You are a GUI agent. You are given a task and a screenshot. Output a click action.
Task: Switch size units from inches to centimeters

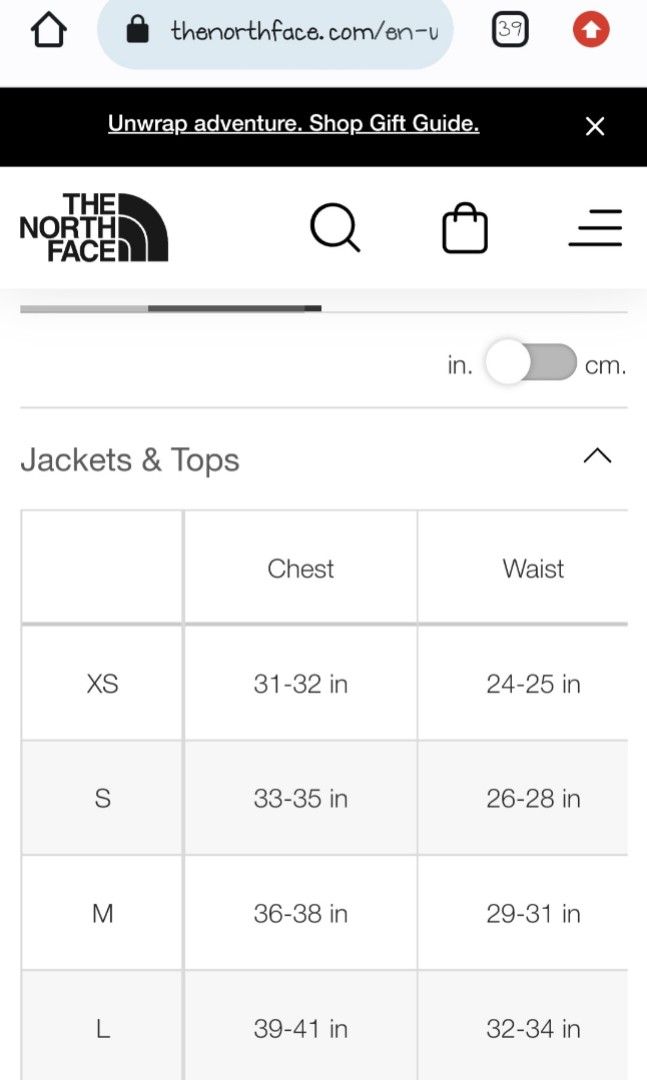click(531, 362)
